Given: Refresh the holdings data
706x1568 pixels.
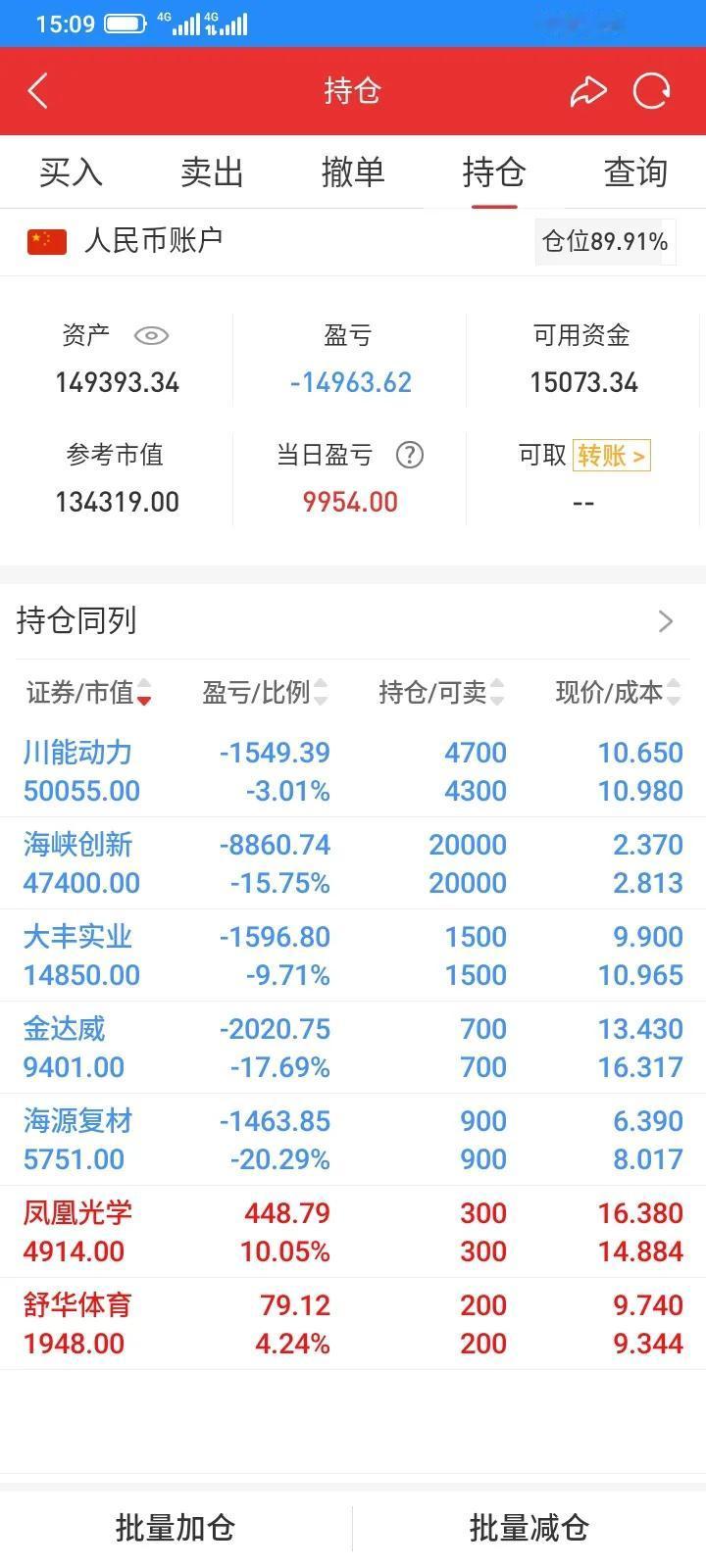Looking at the screenshot, I should (651, 91).
